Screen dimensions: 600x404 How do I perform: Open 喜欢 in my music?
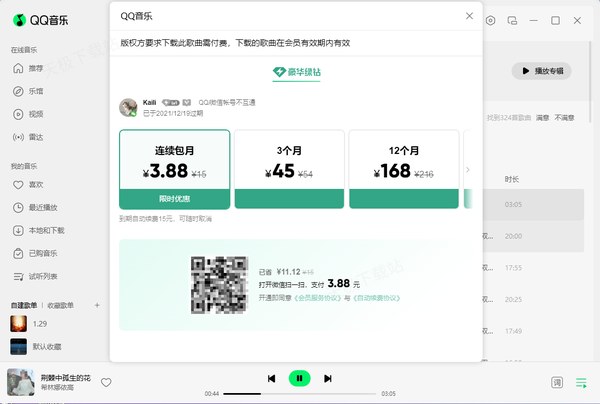[36, 185]
